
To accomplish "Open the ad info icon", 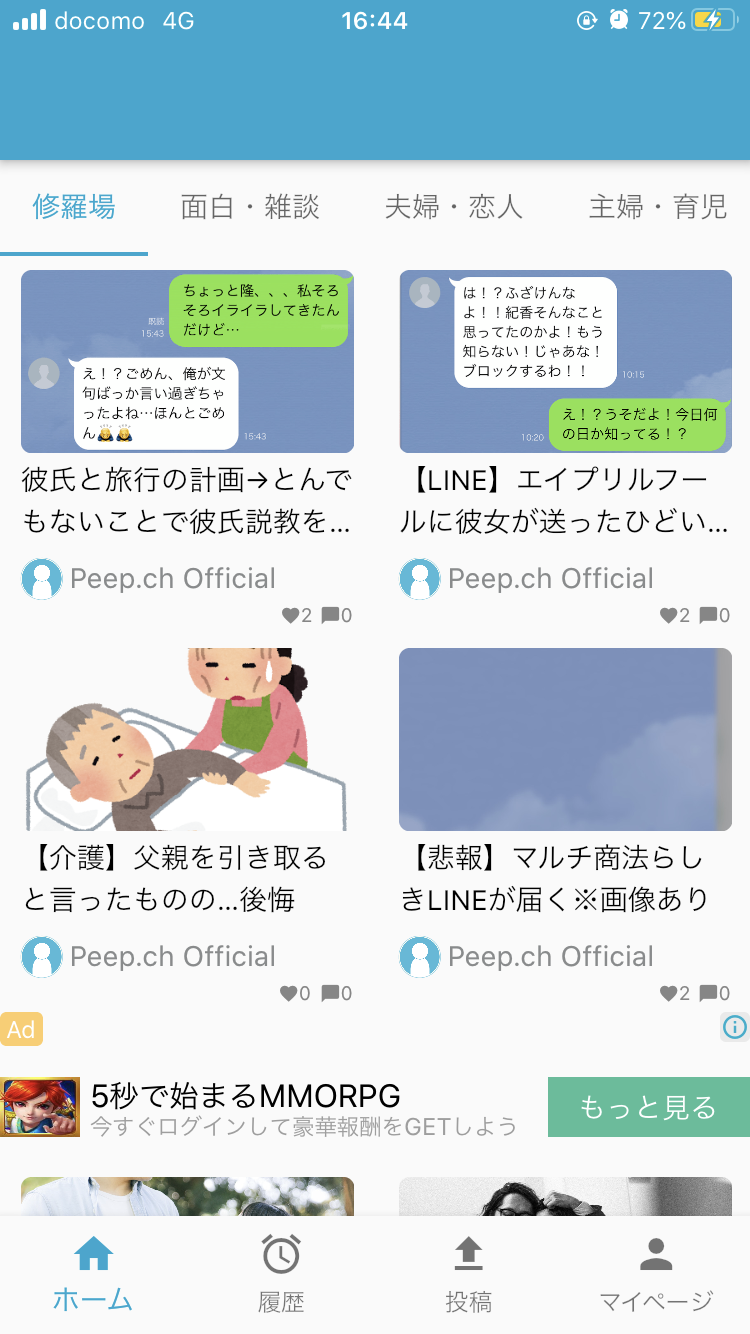I will point(735,1027).
